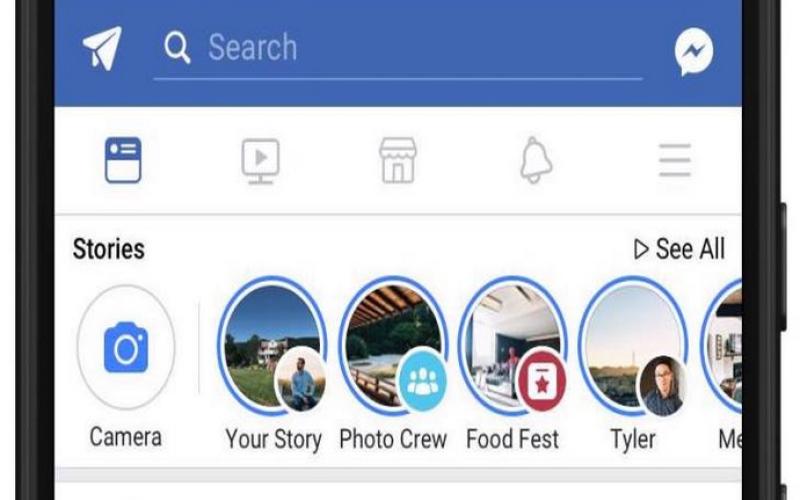Screen dimensions: 800x500
Task: Open the notifications bell tab
Action: pyautogui.click(x=536, y=160)
